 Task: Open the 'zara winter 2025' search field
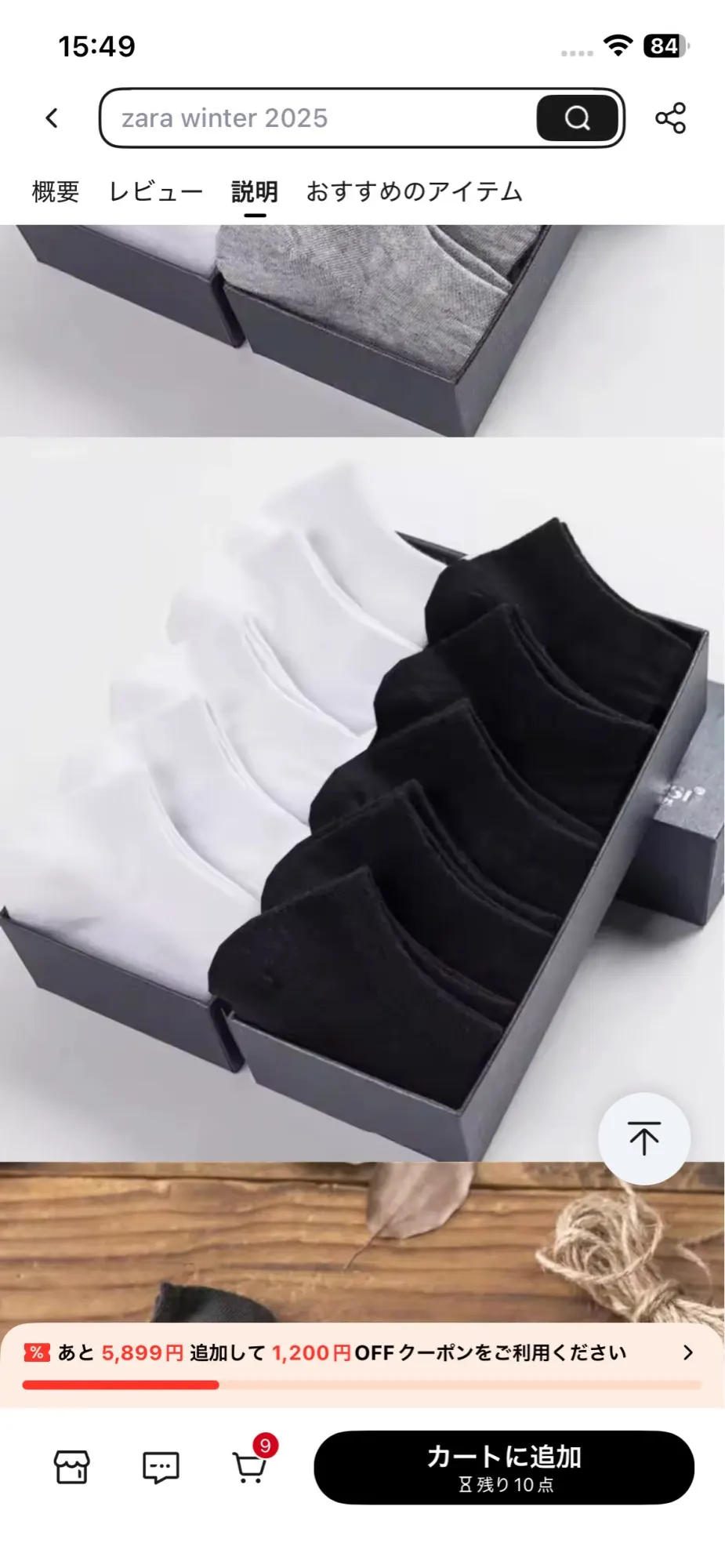click(317, 118)
